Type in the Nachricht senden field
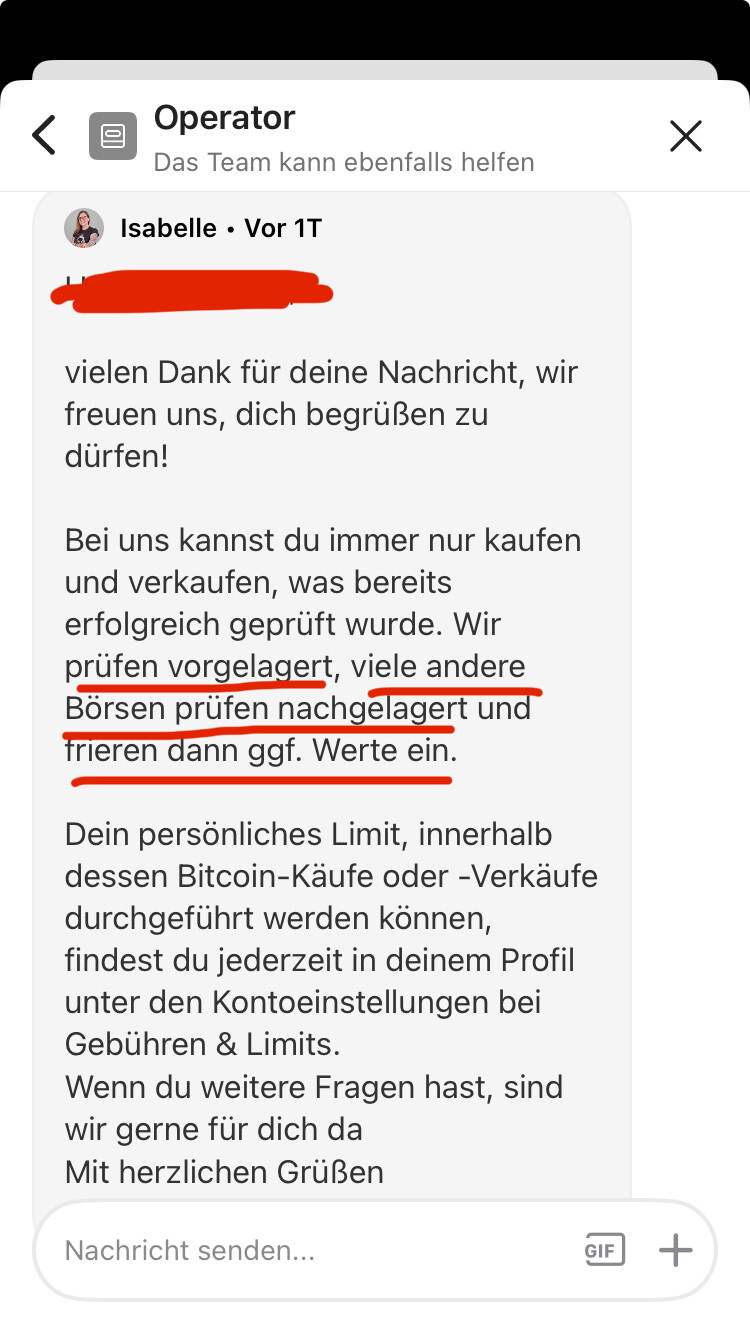Image resolution: width=750 pixels, height=1334 pixels. click(310, 1250)
